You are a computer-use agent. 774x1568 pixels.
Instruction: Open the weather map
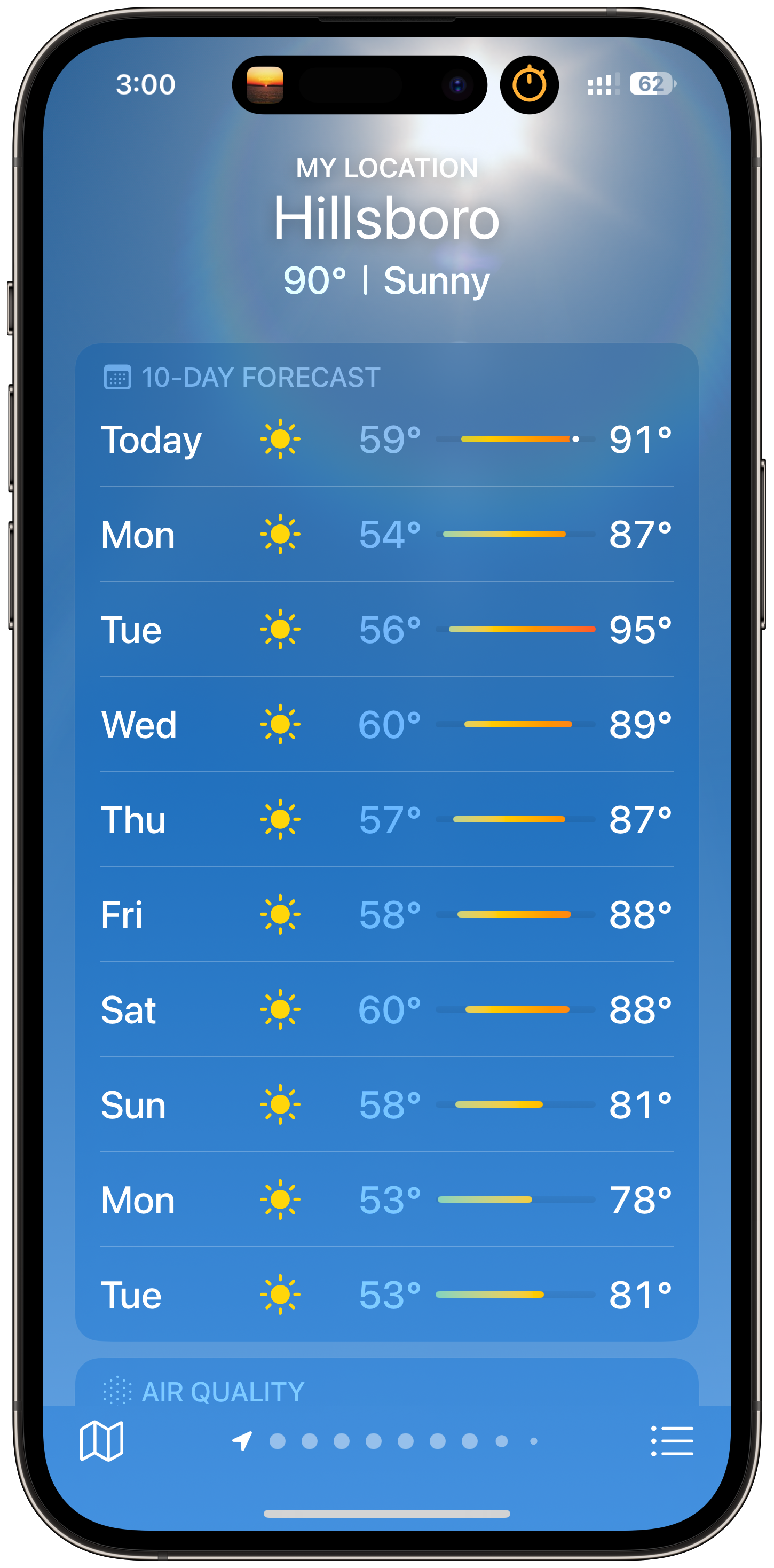click(101, 1440)
